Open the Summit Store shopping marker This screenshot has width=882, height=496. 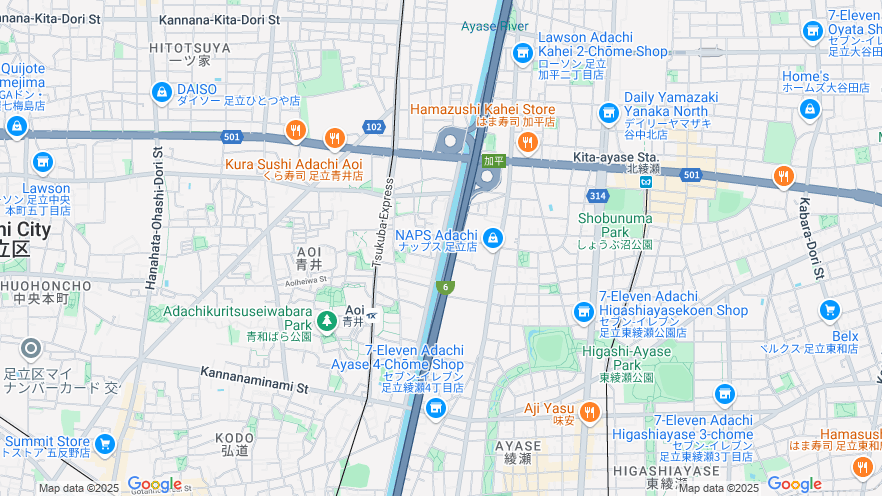(105, 443)
